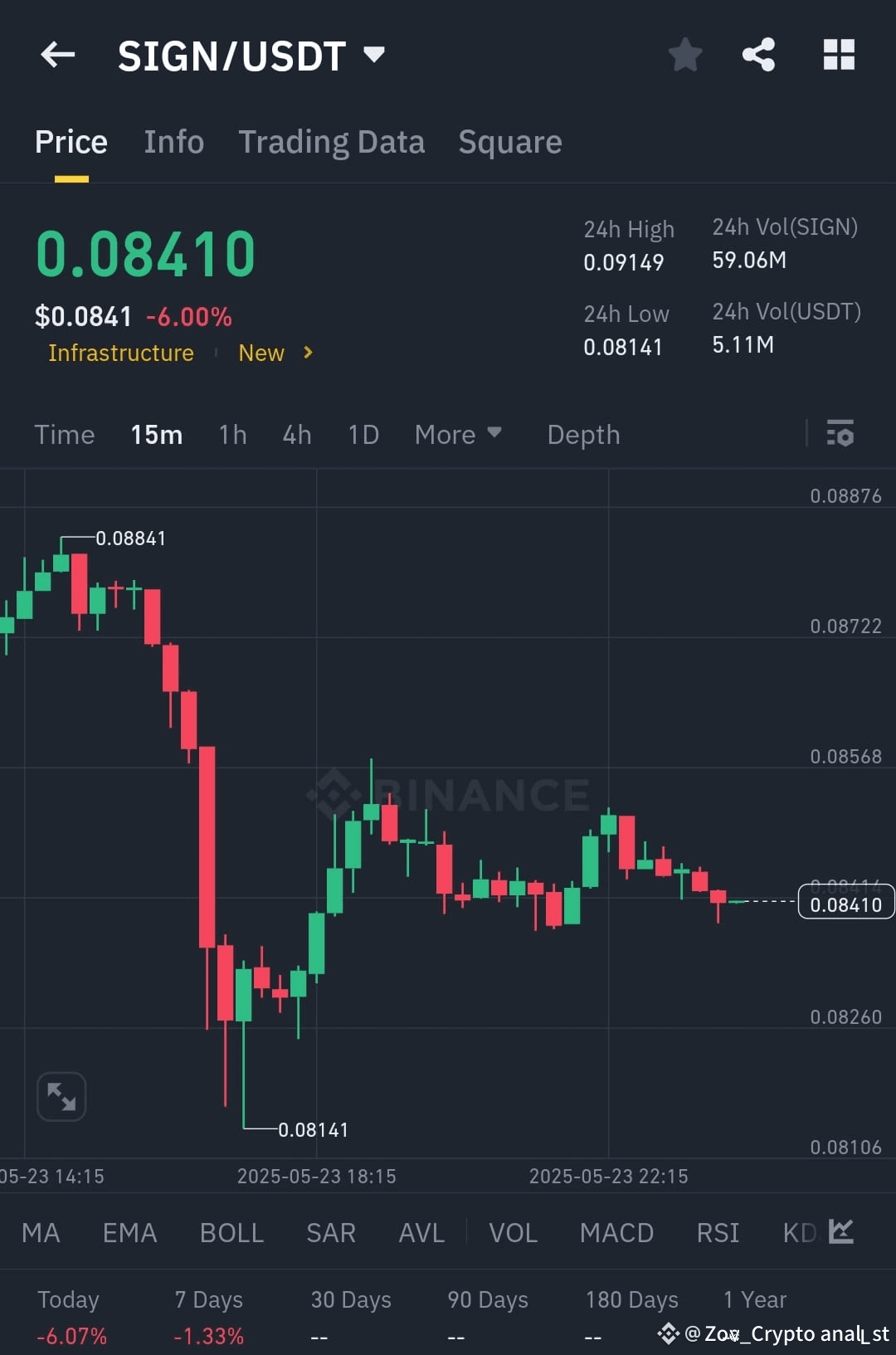Switch the chart to Depth view

tap(583, 434)
